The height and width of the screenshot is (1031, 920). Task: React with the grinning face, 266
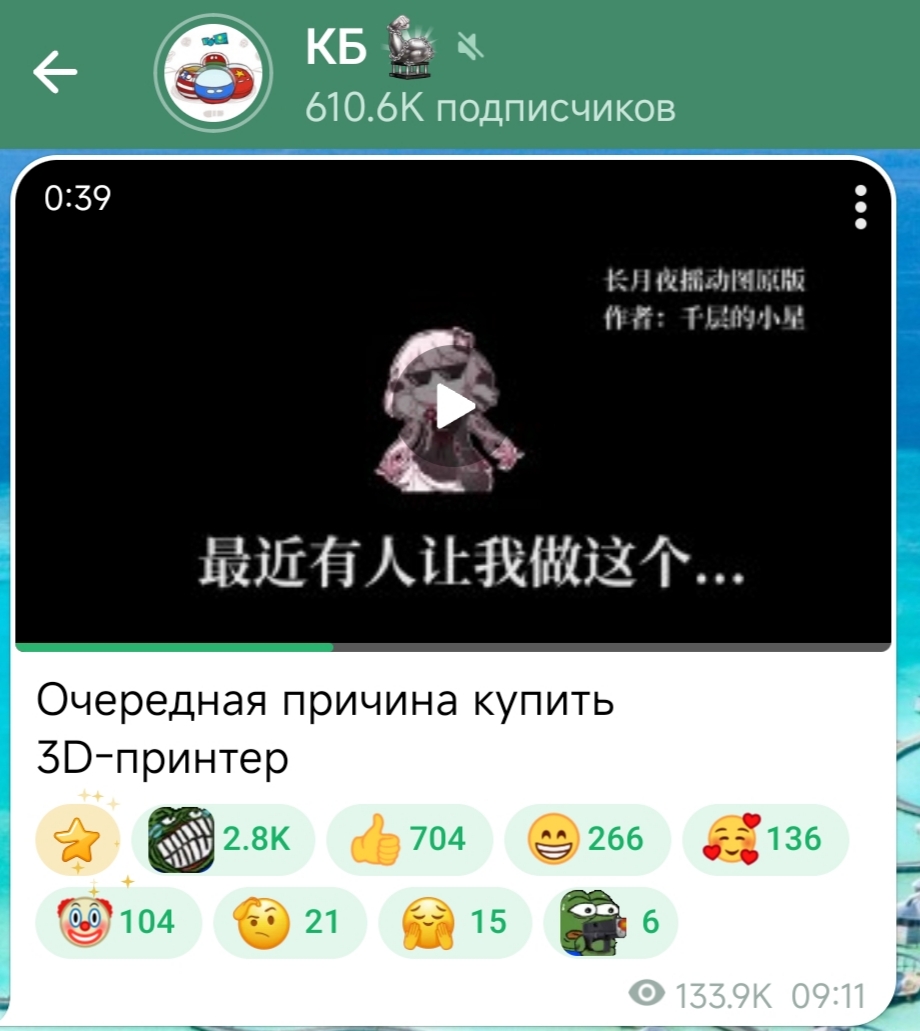587,839
